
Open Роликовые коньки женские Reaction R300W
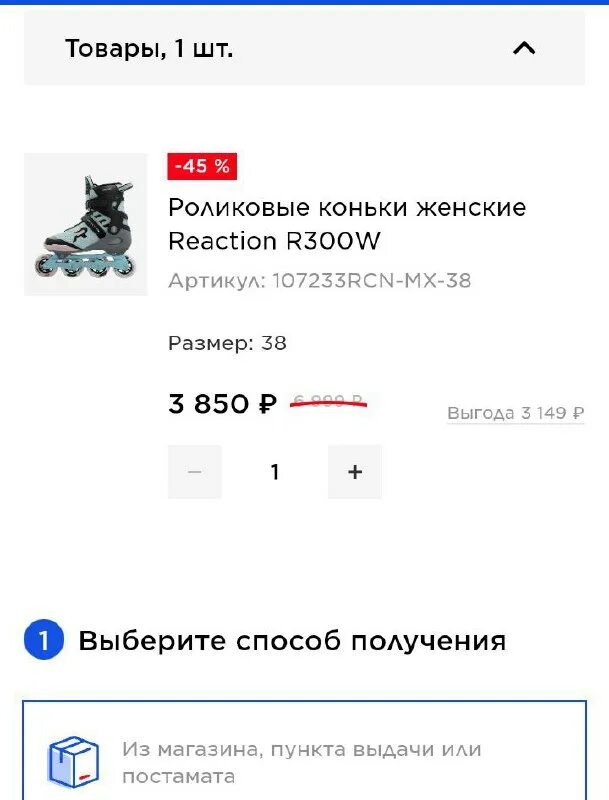(346, 224)
